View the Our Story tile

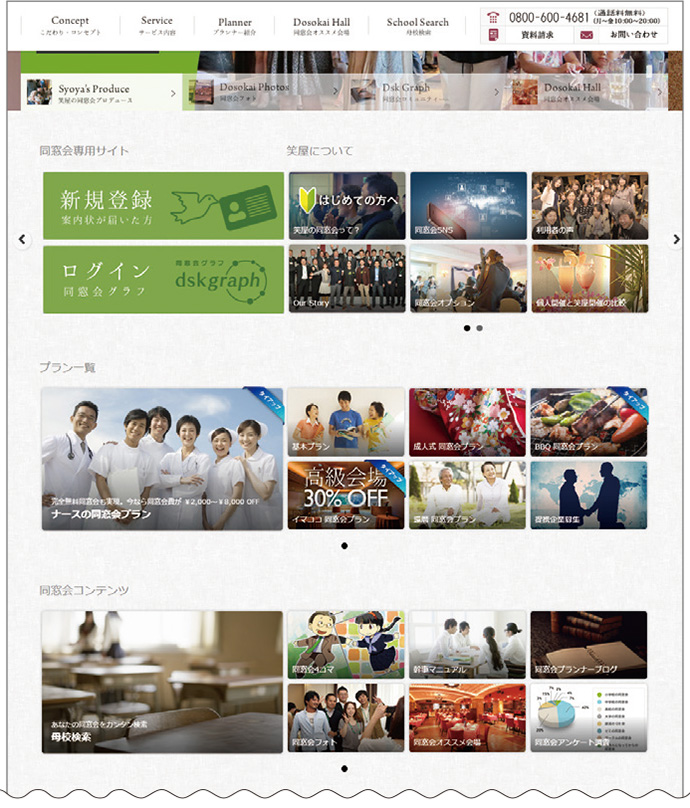(x=346, y=279)
